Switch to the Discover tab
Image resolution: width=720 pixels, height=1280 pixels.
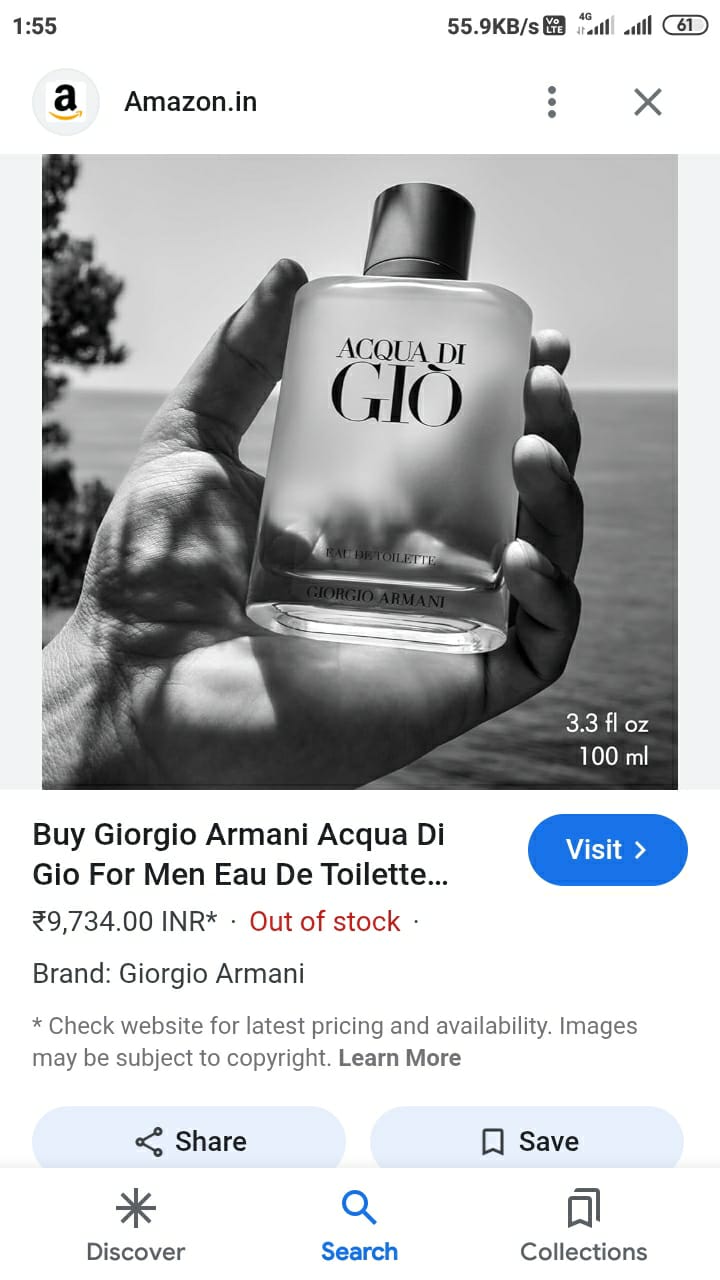pyautogui.click(x=136, y=1226)
